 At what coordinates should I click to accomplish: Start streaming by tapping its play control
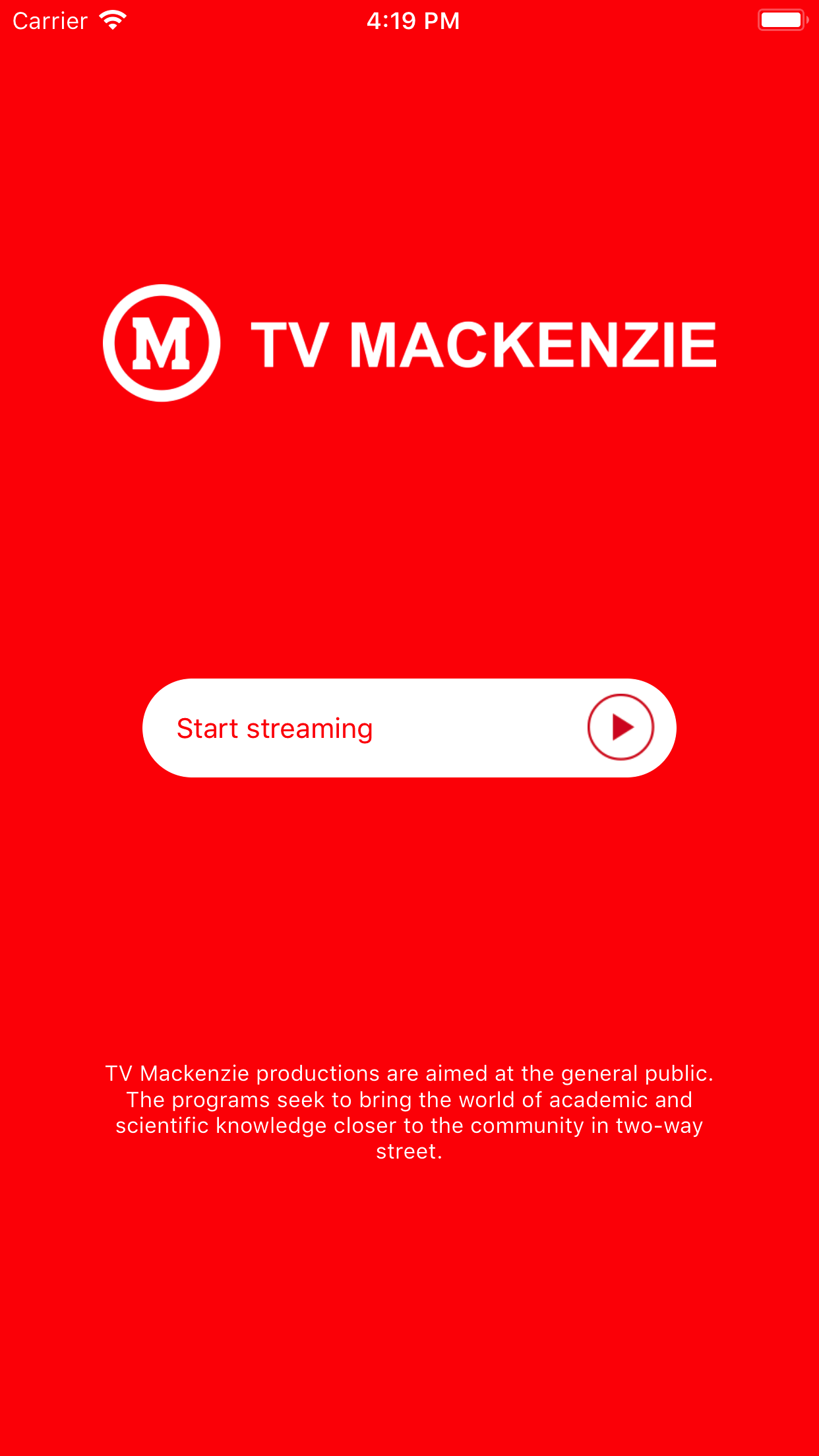tap(621, 727)
